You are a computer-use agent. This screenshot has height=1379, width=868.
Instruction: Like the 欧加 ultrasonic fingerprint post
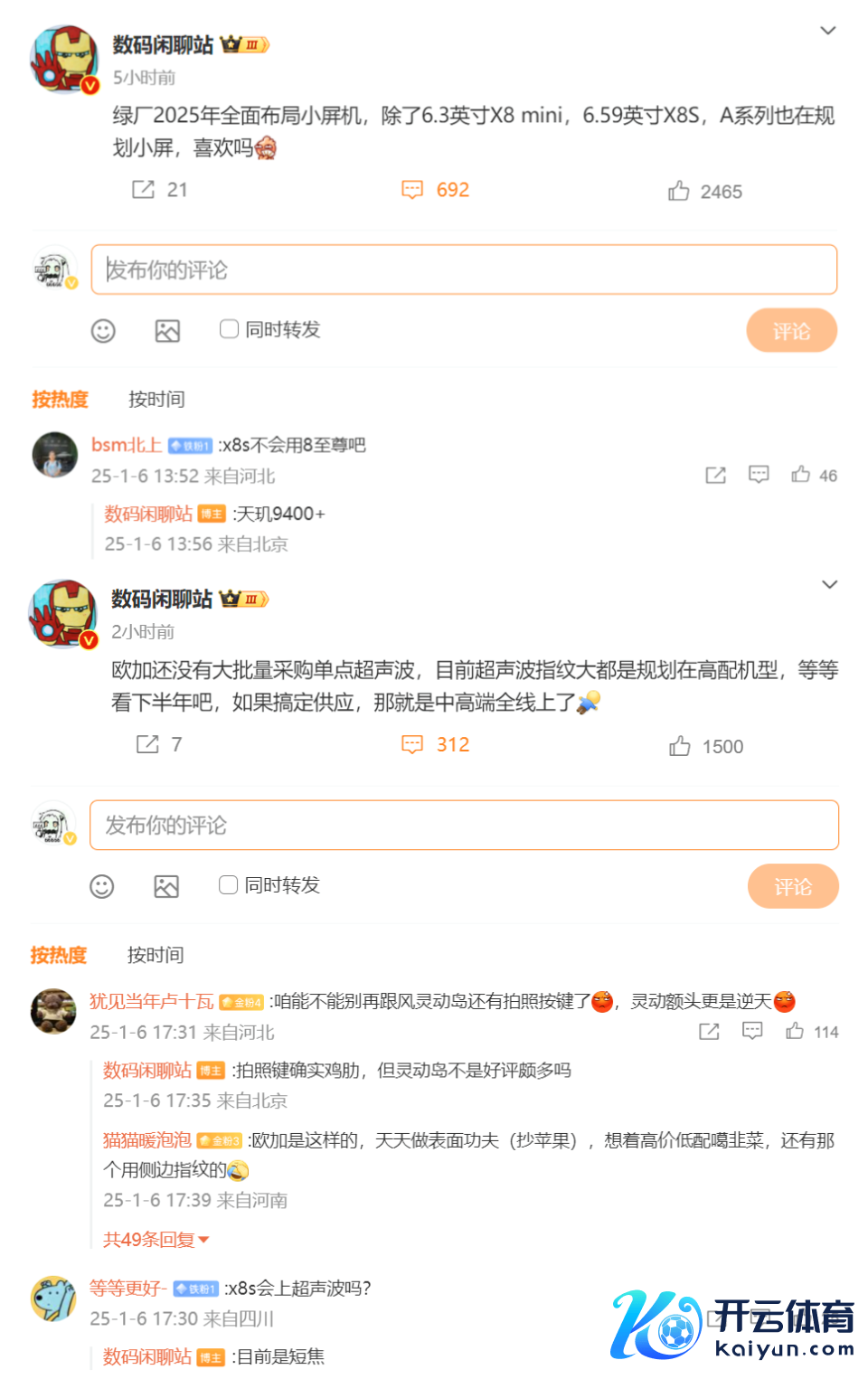pos(680,746)
